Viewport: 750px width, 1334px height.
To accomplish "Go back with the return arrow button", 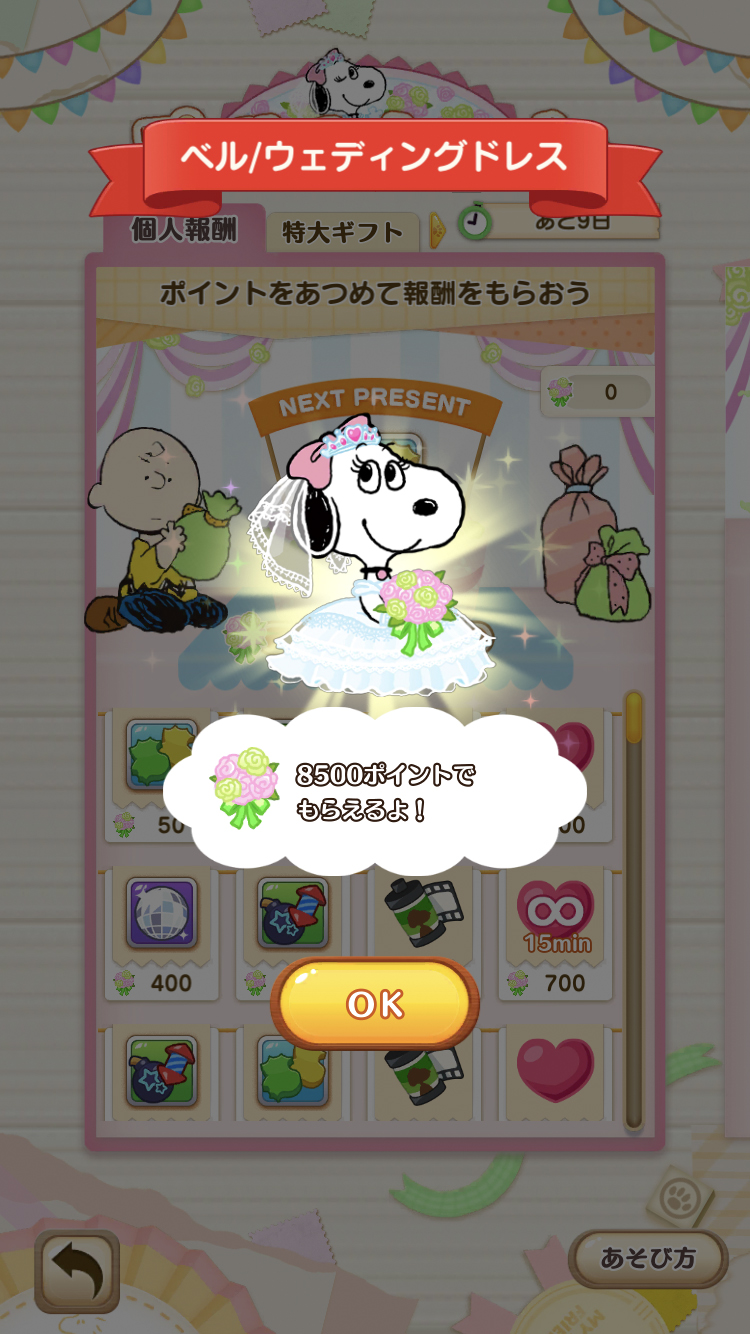I will tap(77, 1270).
